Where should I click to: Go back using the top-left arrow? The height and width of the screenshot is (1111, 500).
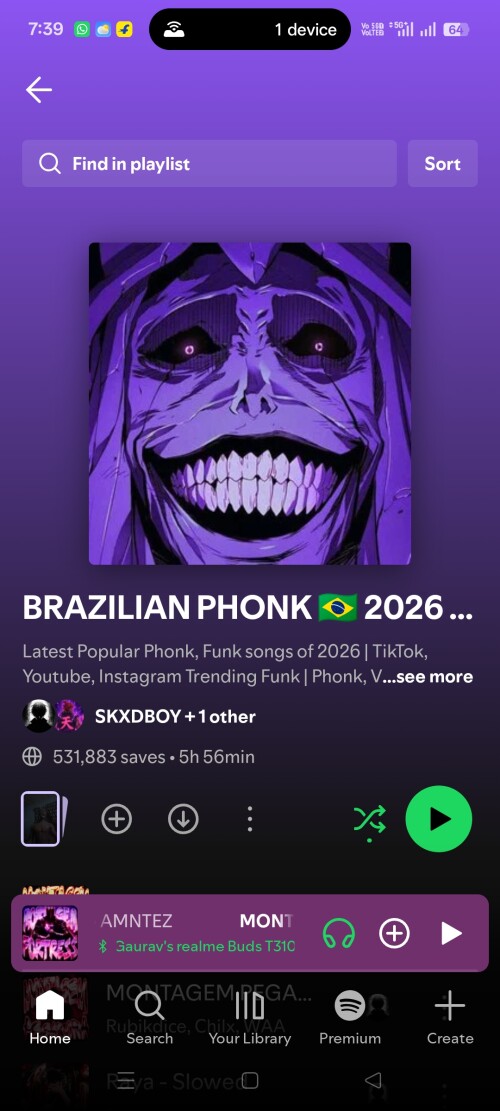click(39, 90)
